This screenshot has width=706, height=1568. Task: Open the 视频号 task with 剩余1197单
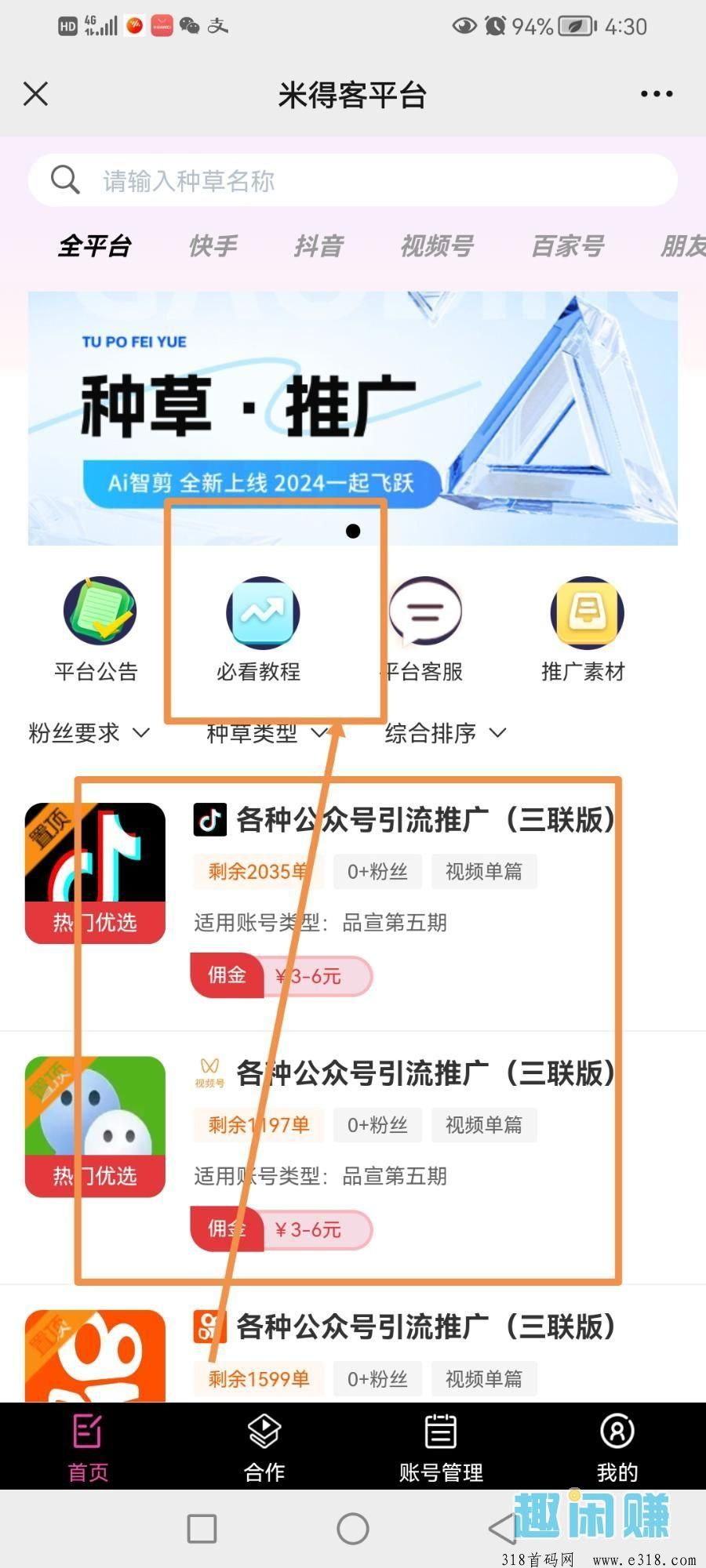coord(353,1156)
